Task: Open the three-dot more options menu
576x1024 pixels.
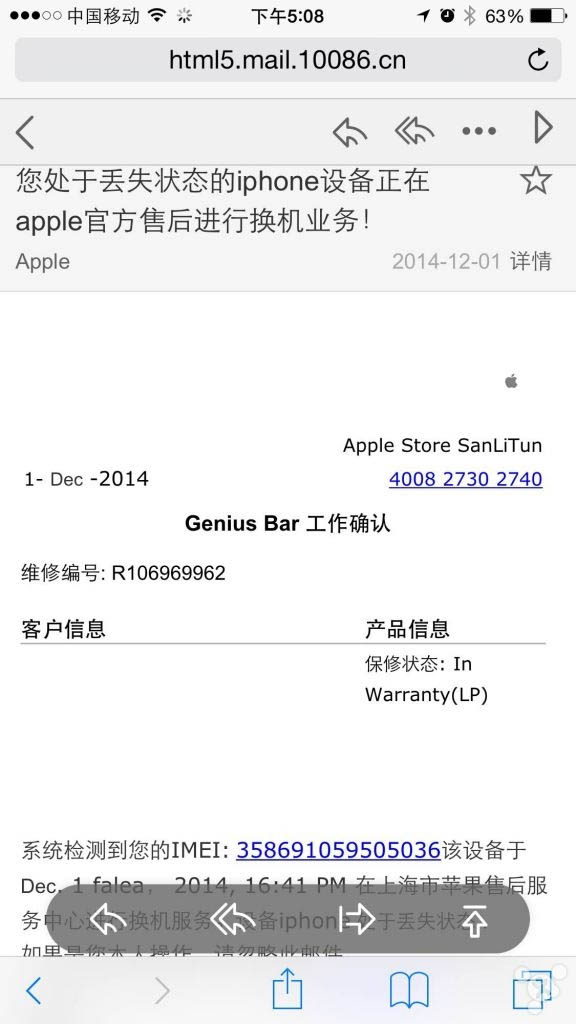Action: (x=479, y=131)
